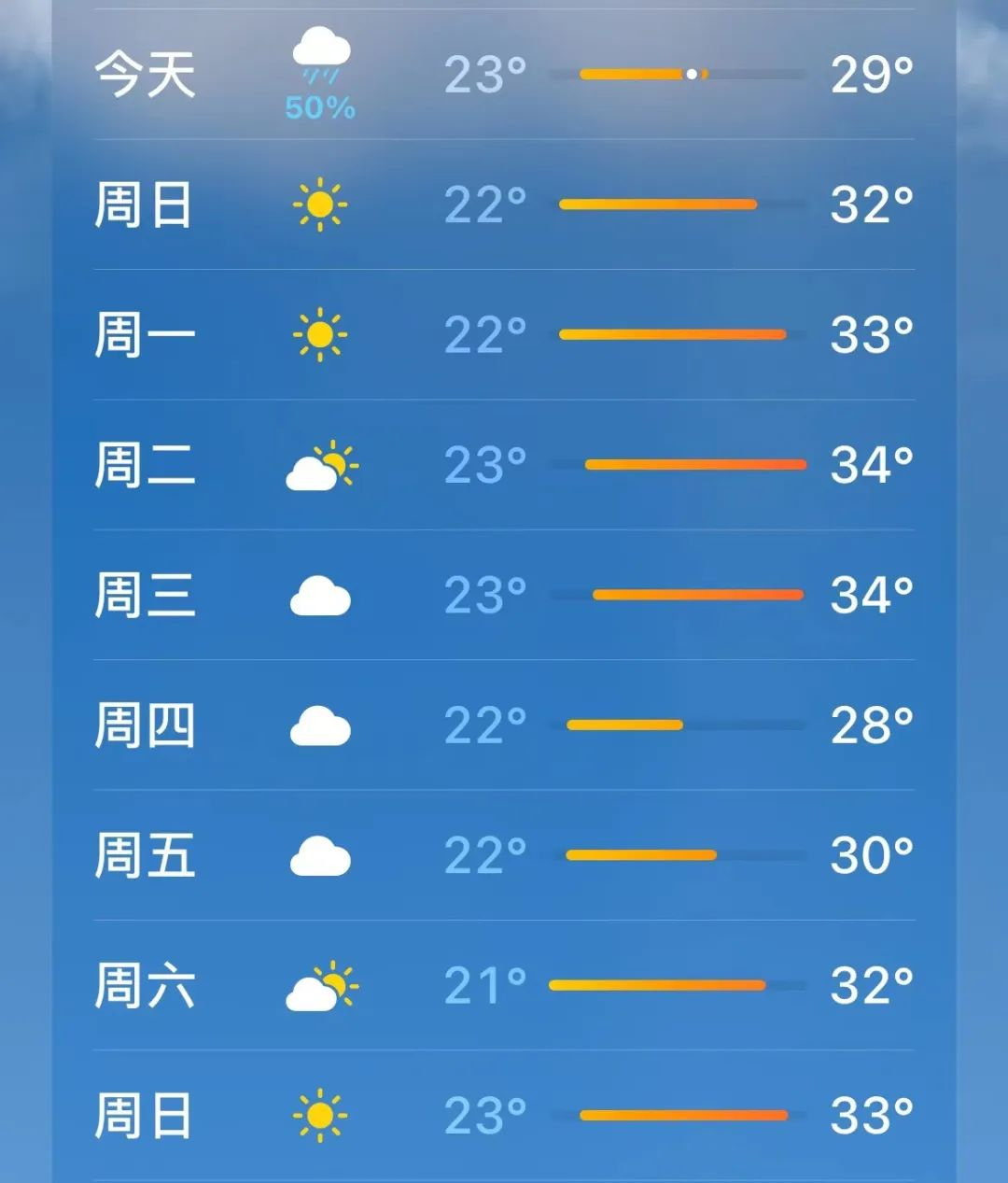1008x1183 pixels.
Task: View the 周日 forecast with high 33°
Action: 504,1115
